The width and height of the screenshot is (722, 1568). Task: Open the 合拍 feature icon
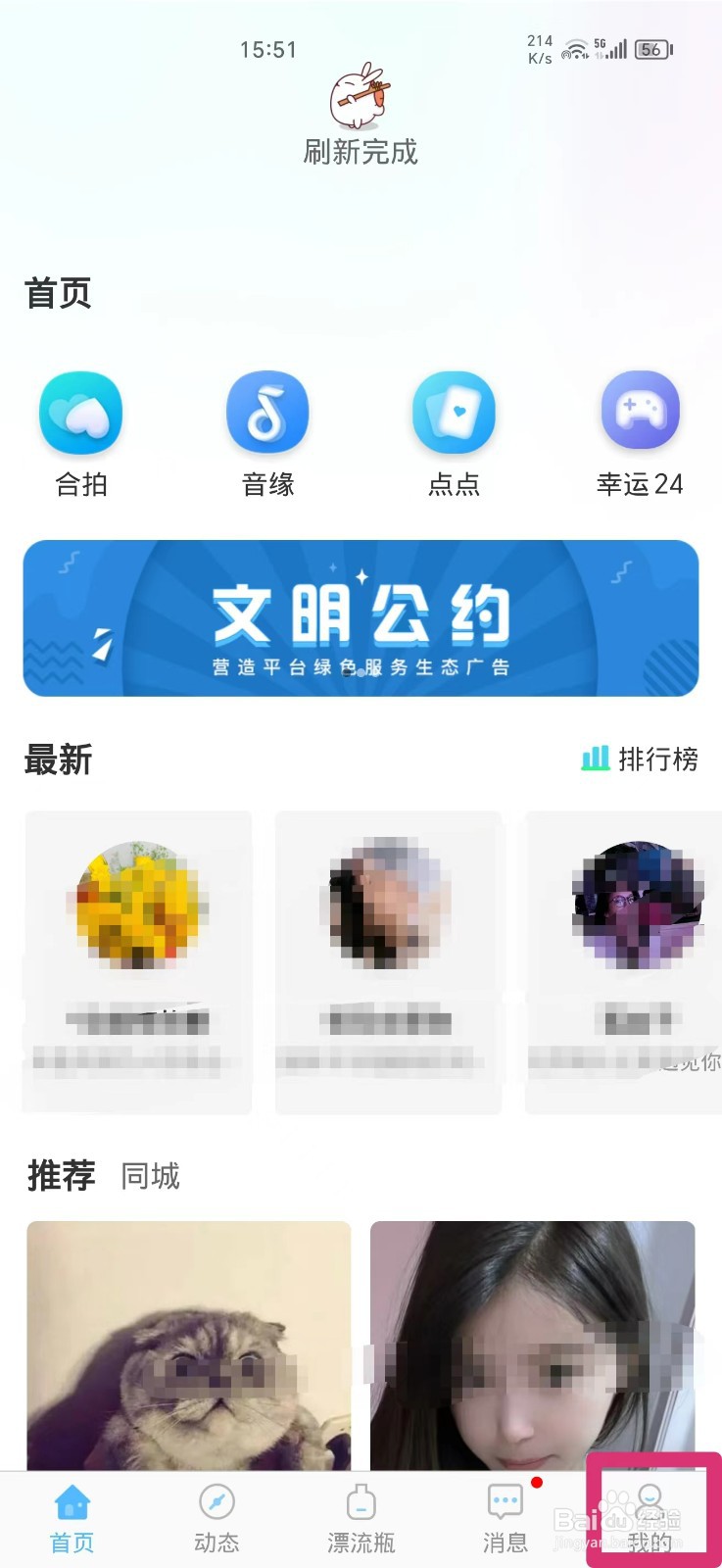click(x=81, y=412)
